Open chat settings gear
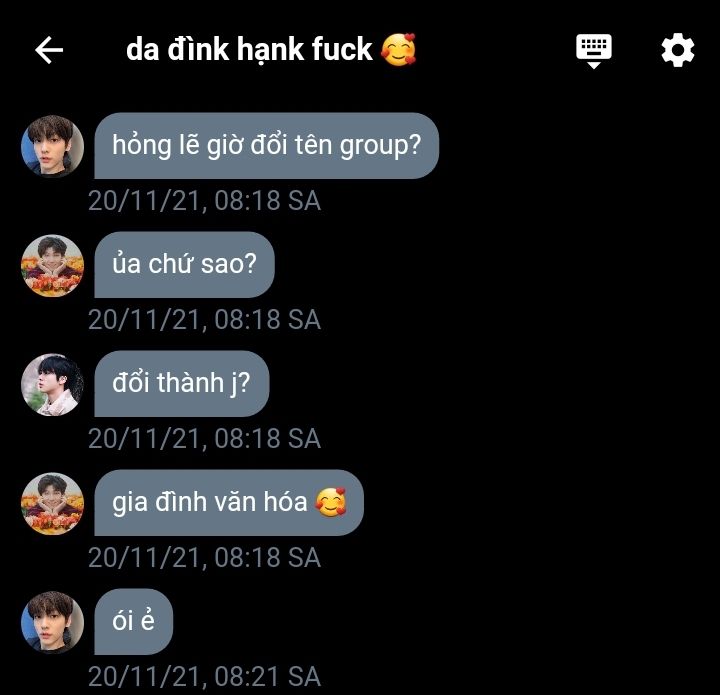 click(x=678, y=50)
